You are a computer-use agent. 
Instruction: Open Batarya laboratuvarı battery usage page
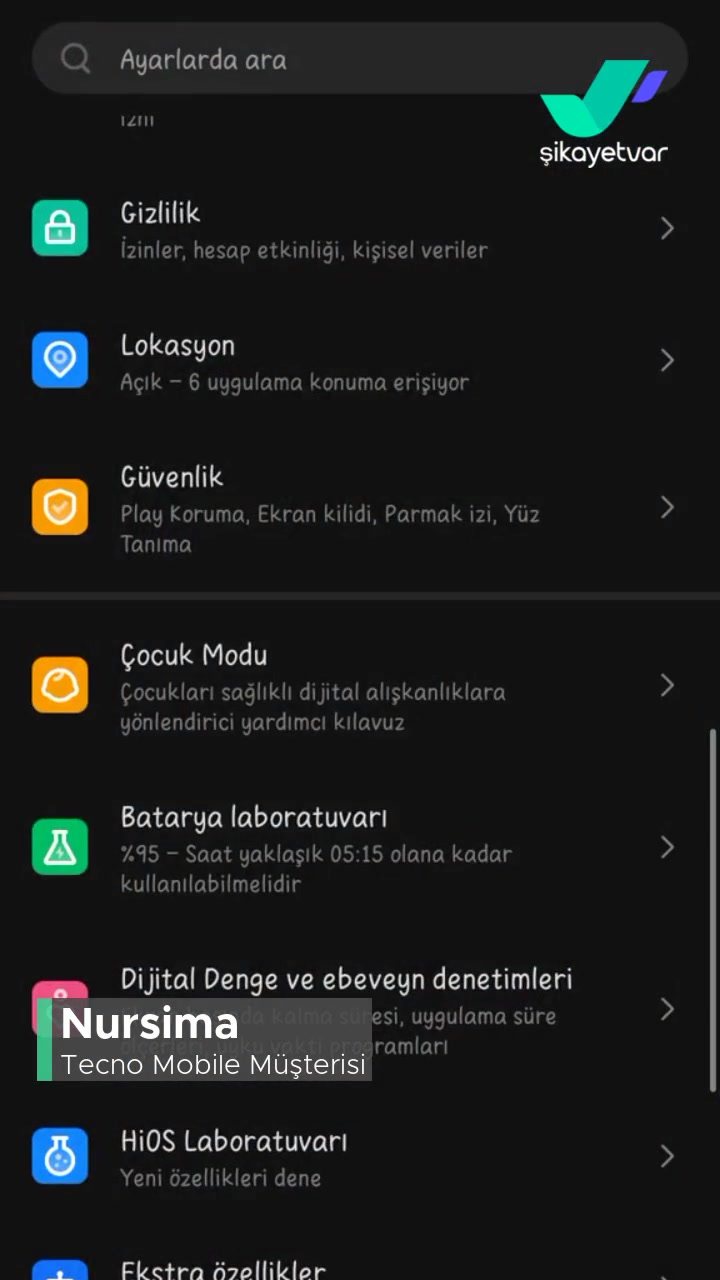(x=360, y=847)
